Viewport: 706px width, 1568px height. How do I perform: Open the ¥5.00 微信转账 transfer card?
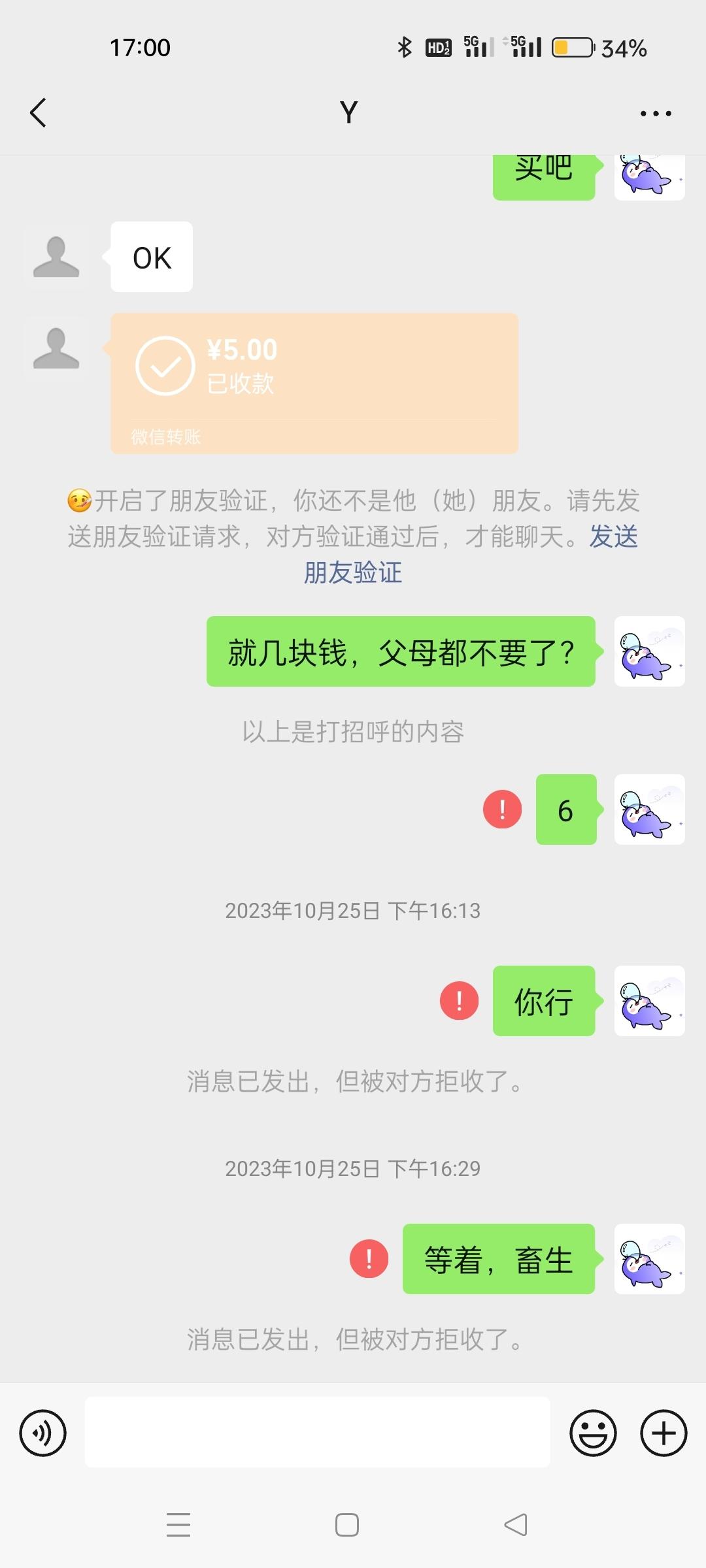click(312, 382)
